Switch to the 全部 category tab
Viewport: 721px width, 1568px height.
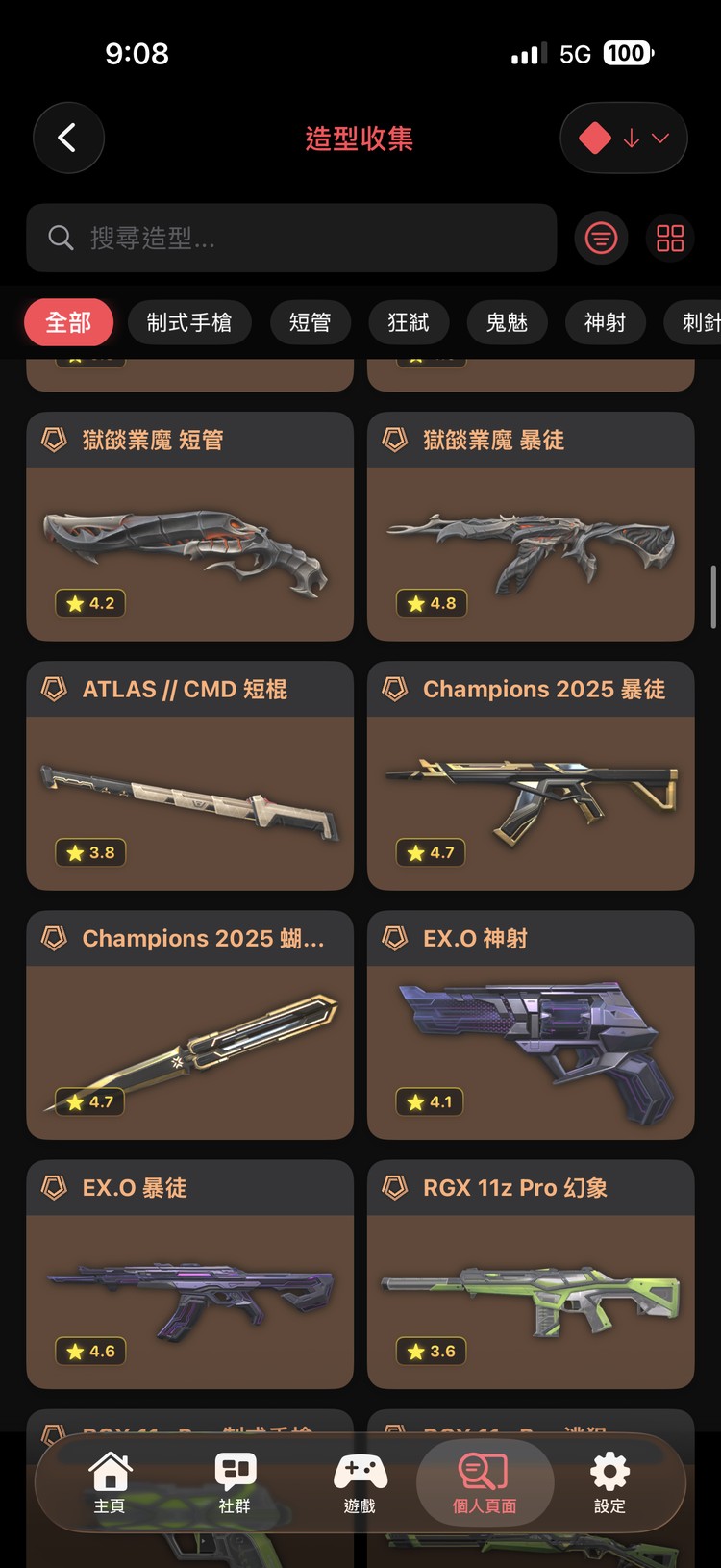[68, 322]
